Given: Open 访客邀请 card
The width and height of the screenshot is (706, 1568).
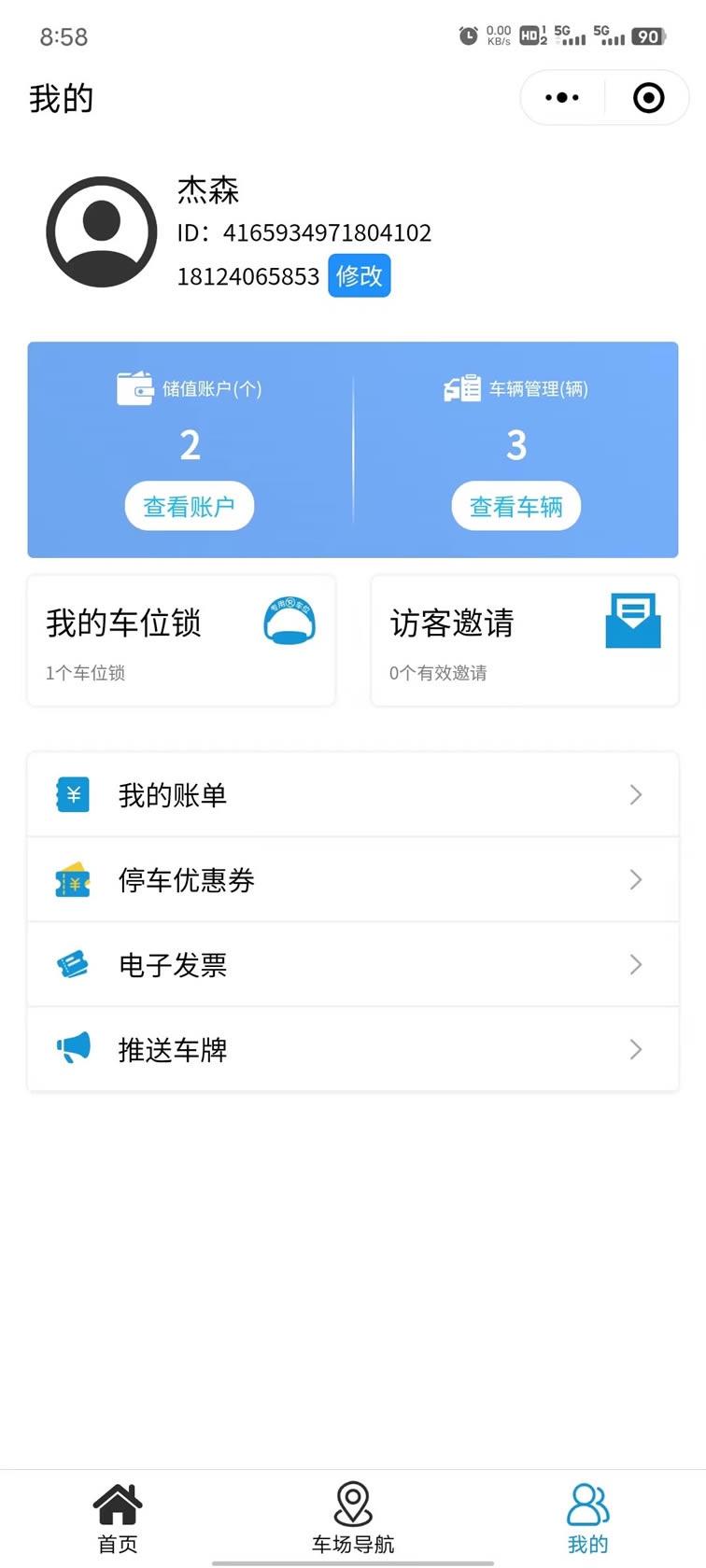Looking at the screenshot, I should point(525,640).
